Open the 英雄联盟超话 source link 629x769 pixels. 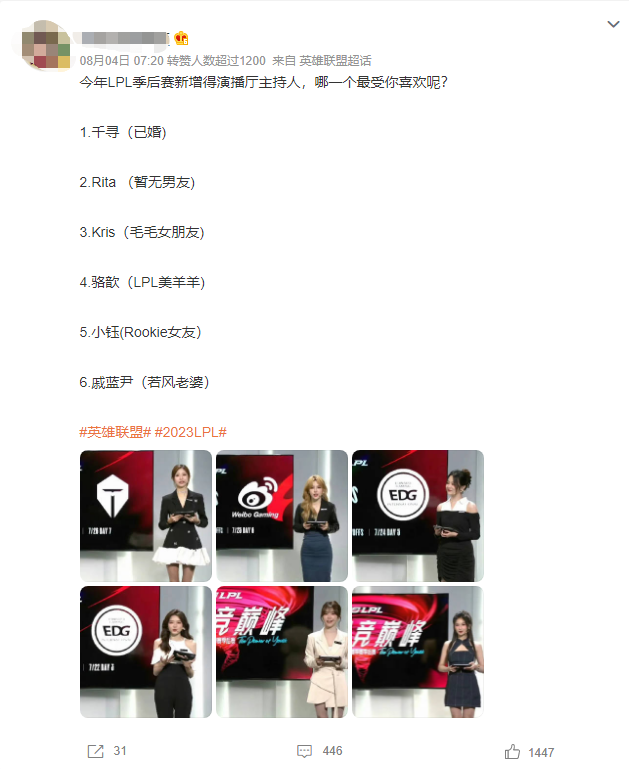pyautogui.click(x=335, y=61)
